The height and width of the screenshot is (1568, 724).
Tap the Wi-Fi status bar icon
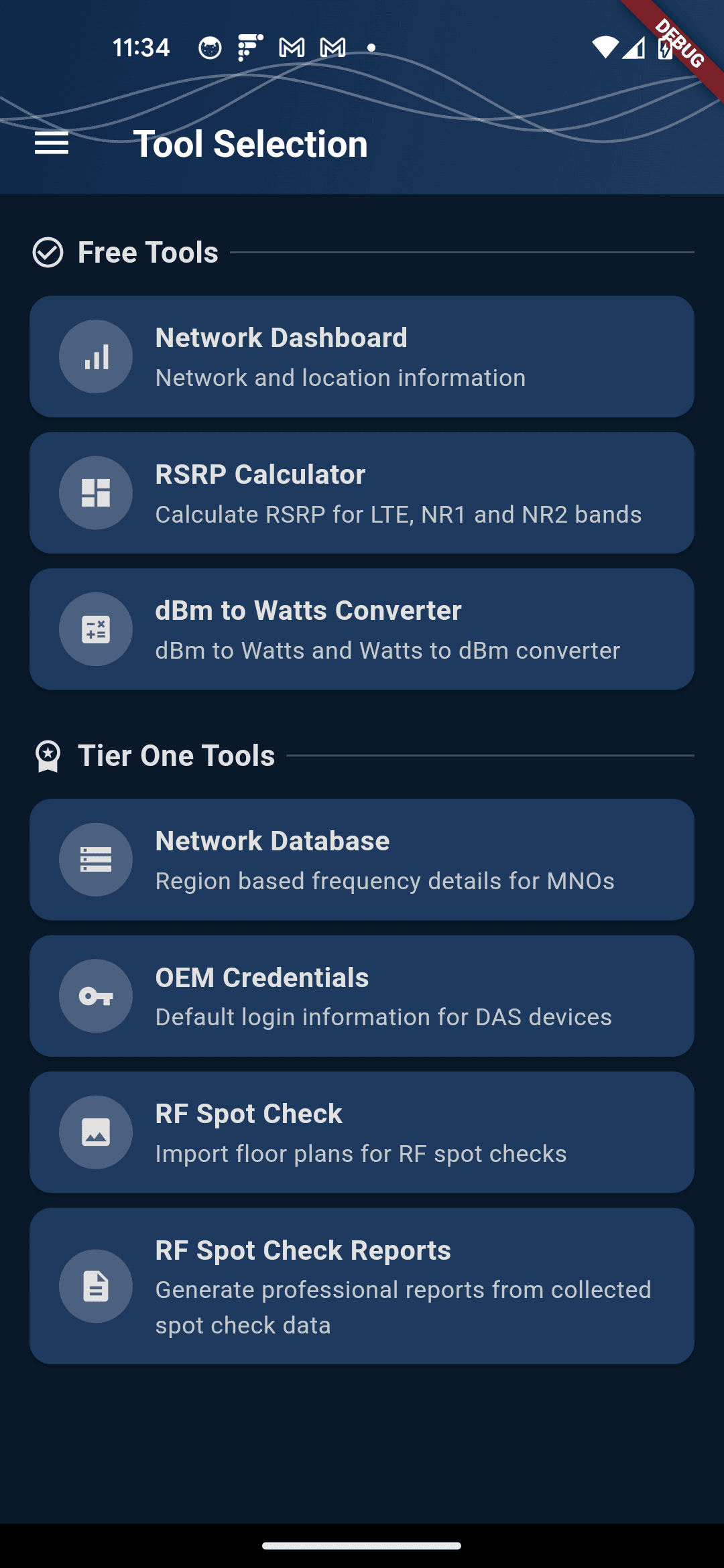(x=604, y=47)
